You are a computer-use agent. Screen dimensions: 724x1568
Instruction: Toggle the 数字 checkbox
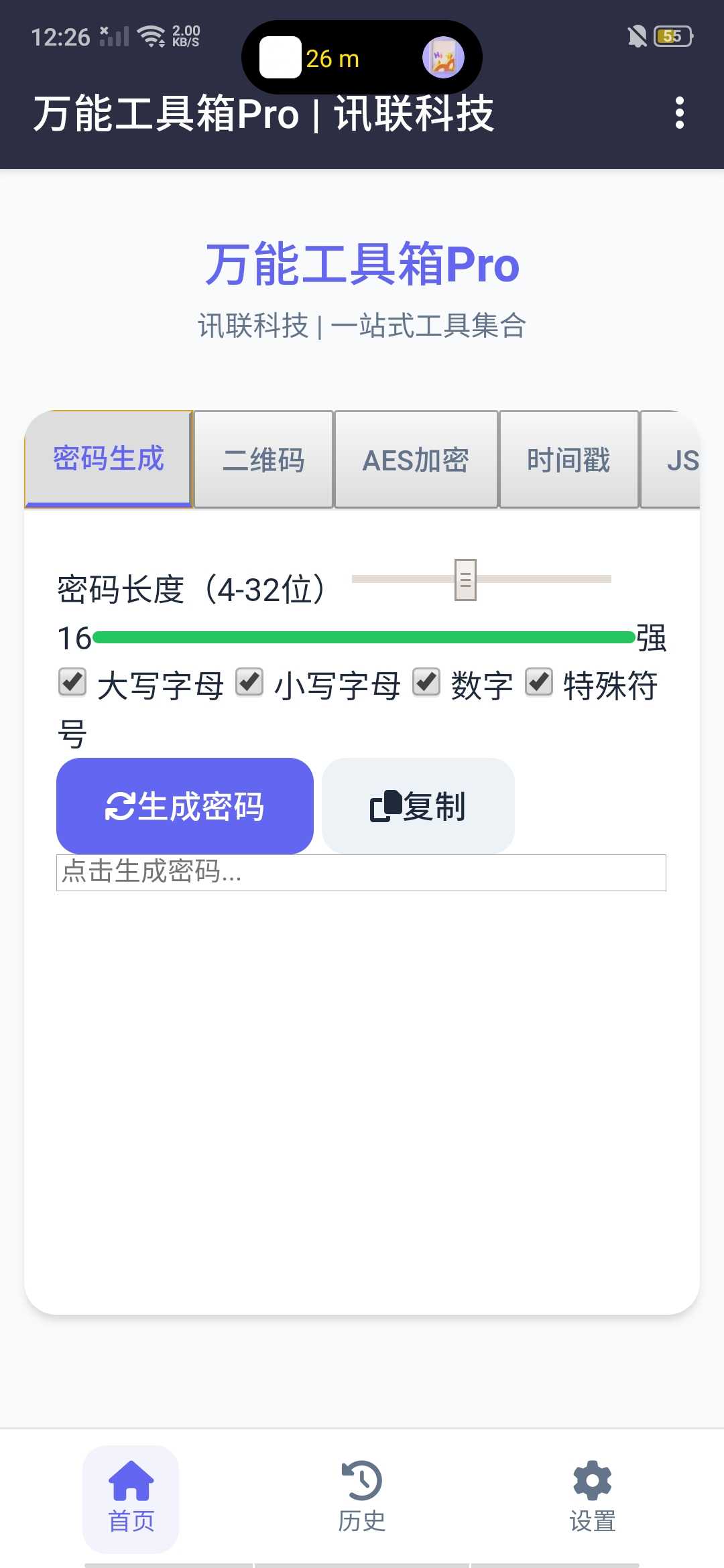(426, 683)
